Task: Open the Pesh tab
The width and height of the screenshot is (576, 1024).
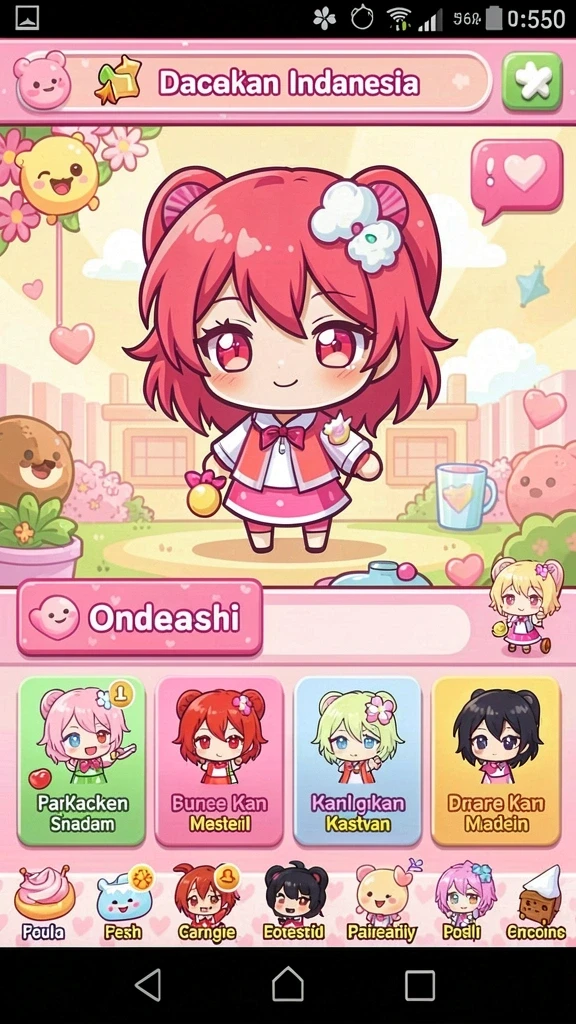Action: (123, 904)
